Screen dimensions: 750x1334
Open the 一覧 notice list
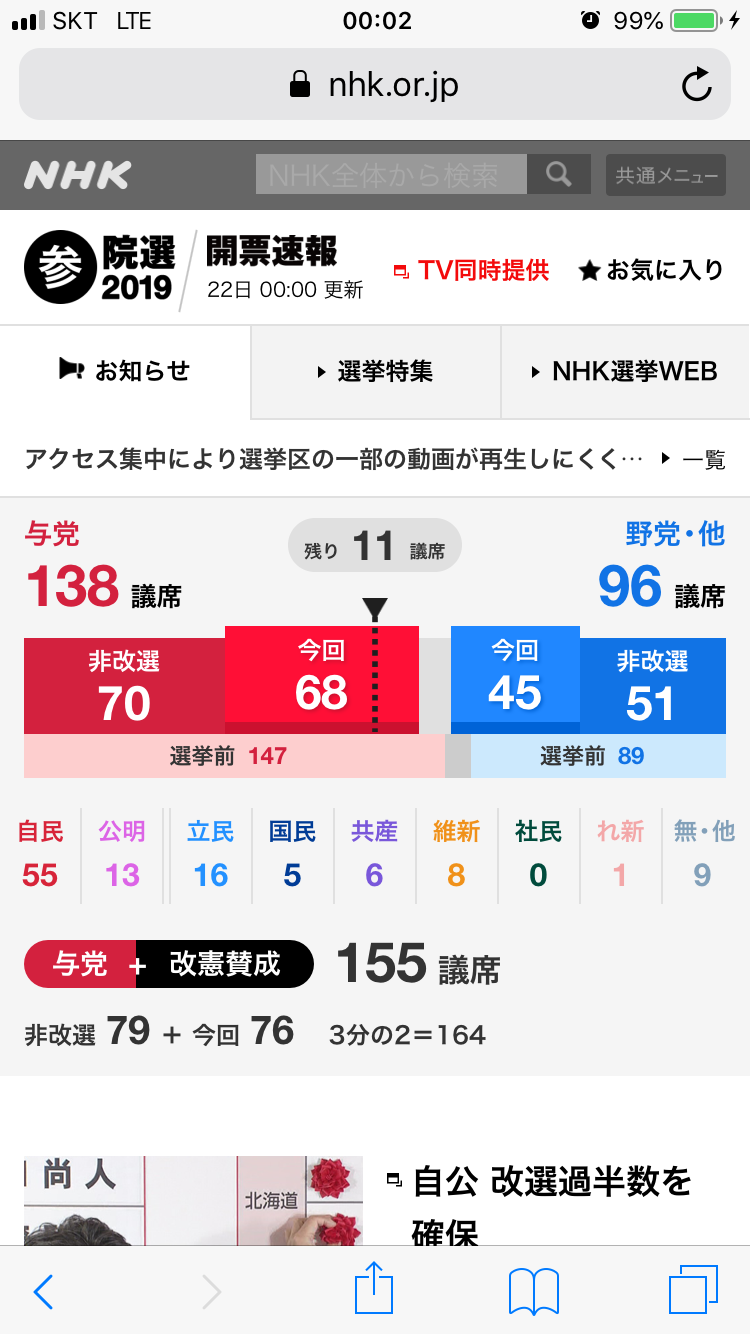[x=692, y=460]
